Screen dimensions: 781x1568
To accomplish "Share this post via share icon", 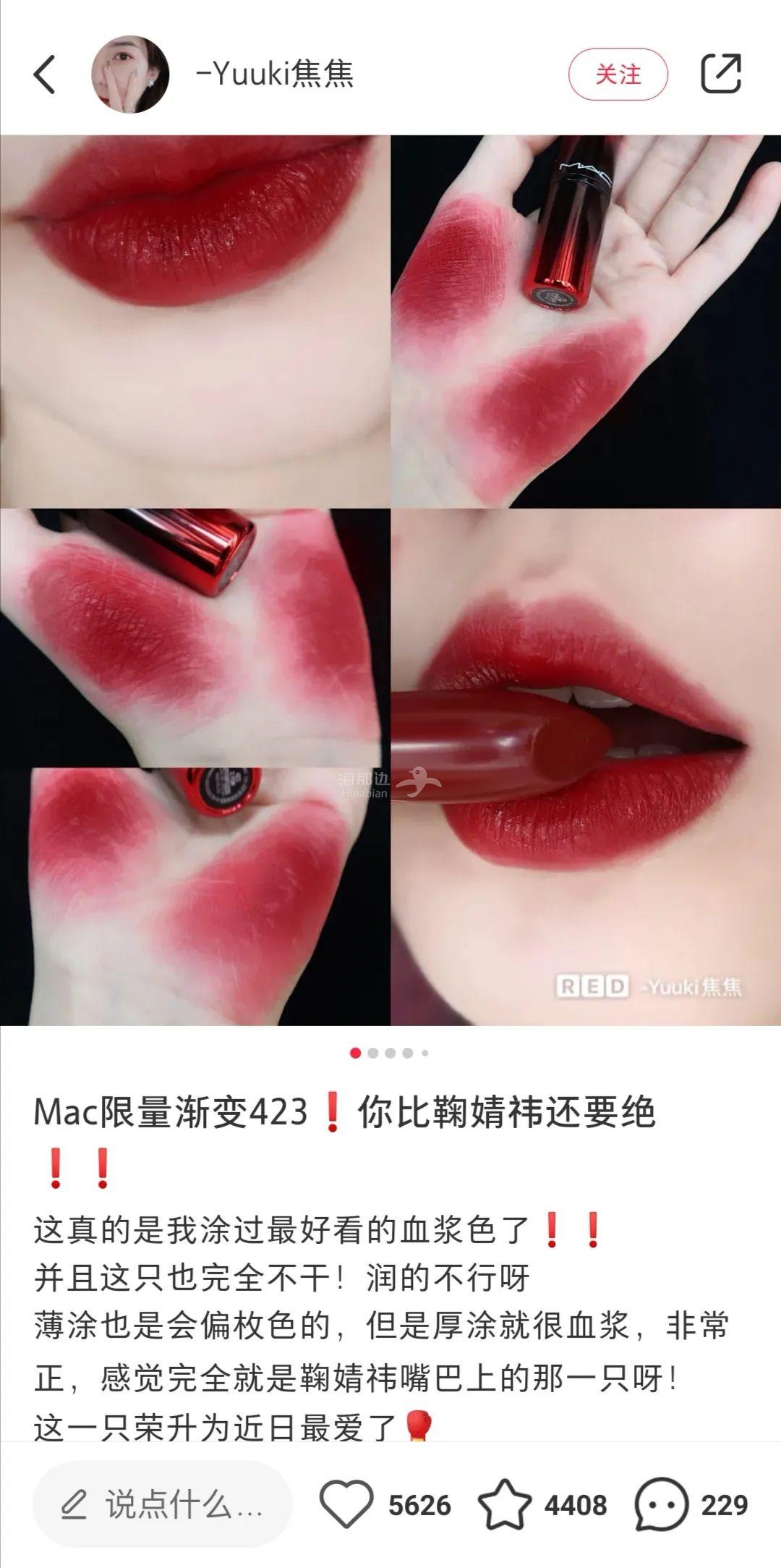I will coord(721,74).
